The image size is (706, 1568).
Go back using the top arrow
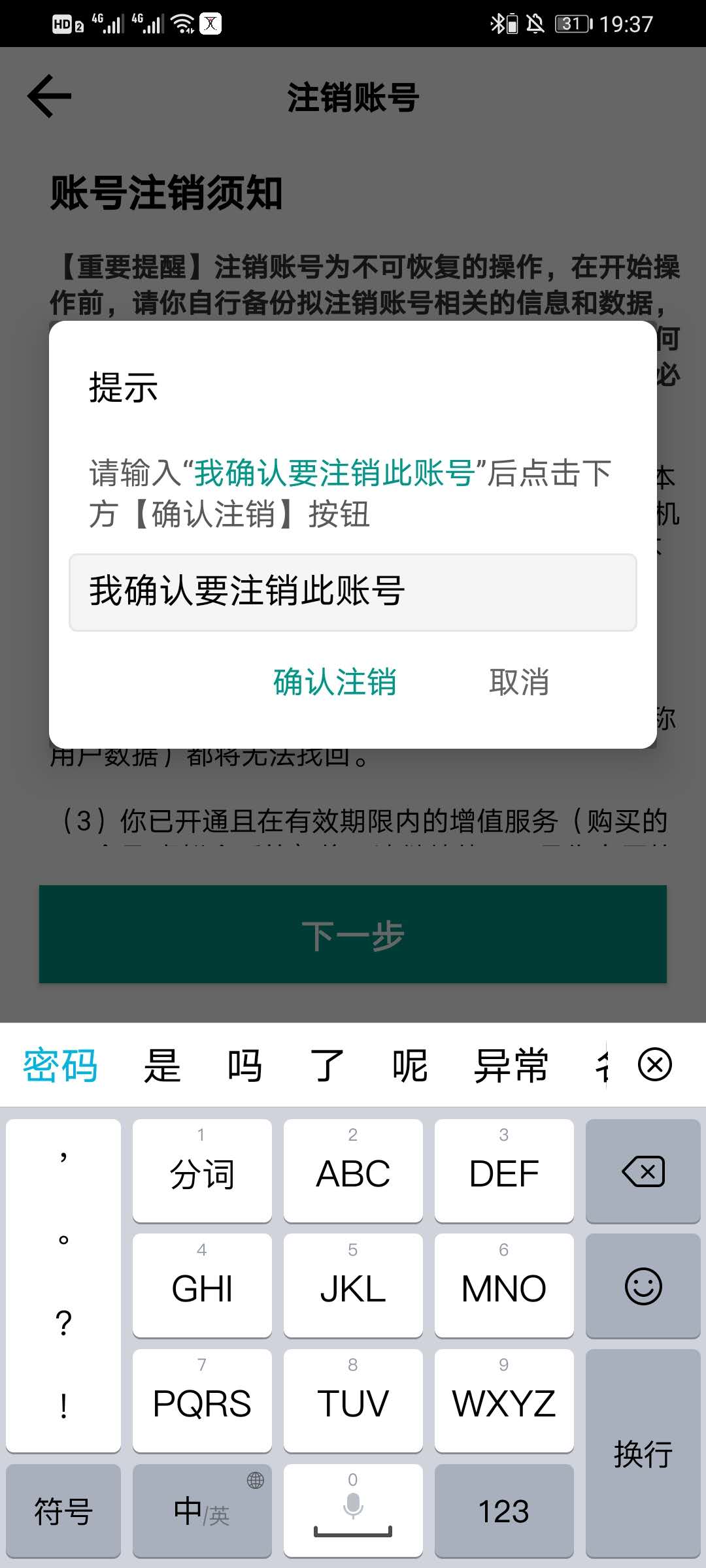coord(50,97)
